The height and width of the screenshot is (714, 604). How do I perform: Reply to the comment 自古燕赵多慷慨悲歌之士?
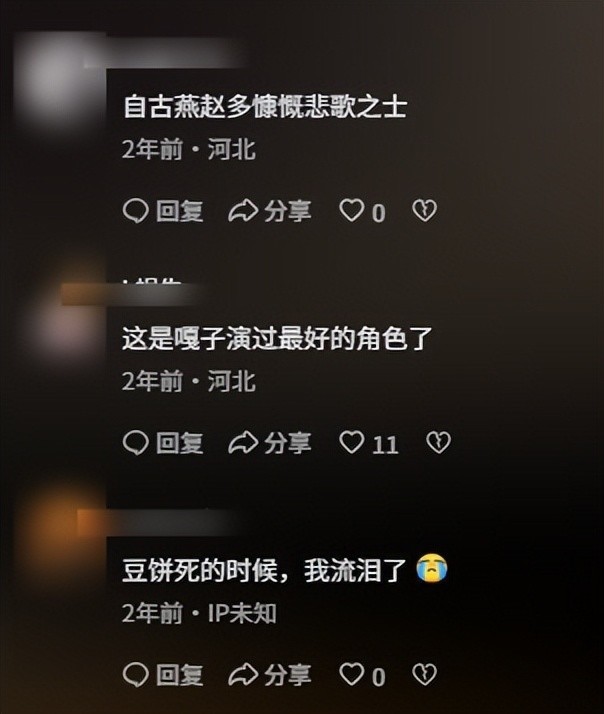163,211
